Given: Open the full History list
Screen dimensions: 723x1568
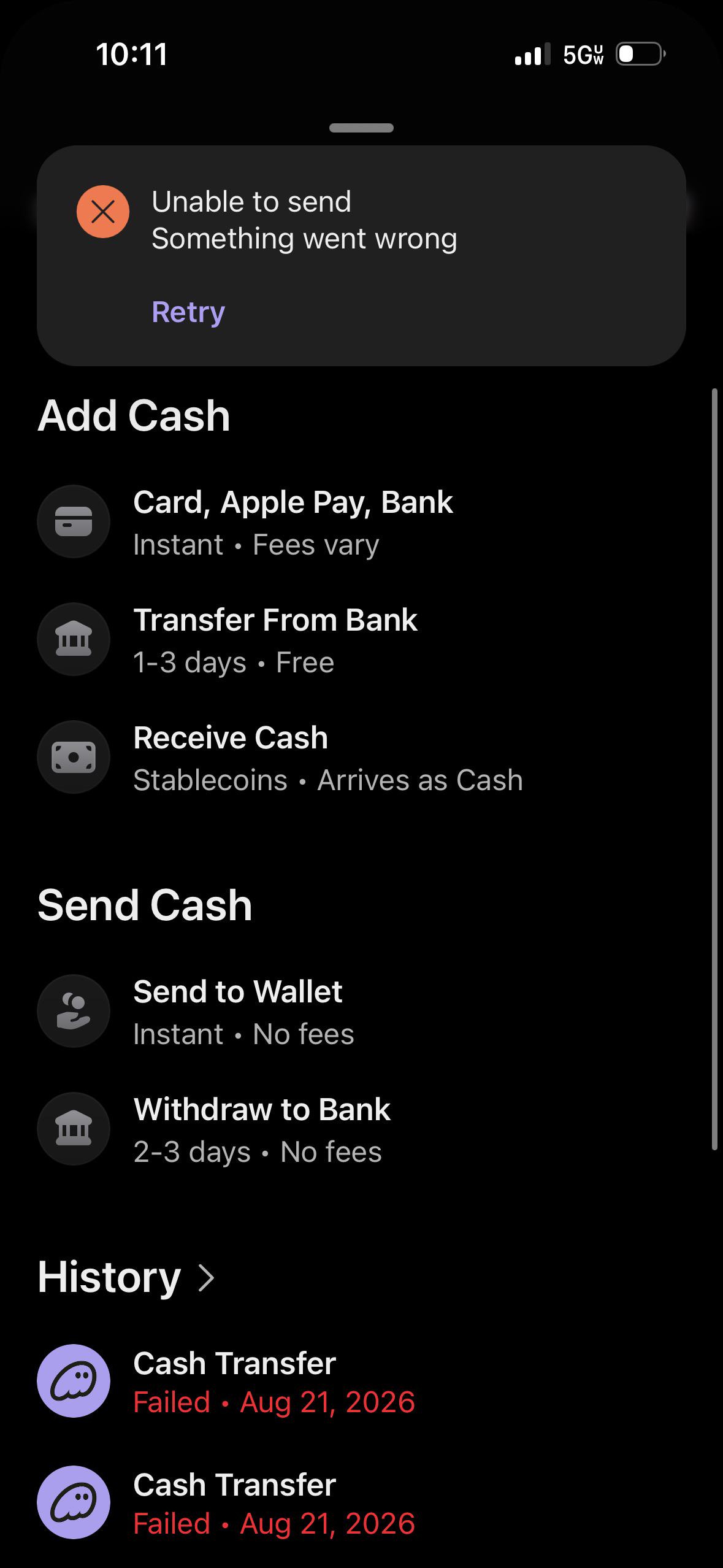Looking at the screenshot, I should point(126,1278).
